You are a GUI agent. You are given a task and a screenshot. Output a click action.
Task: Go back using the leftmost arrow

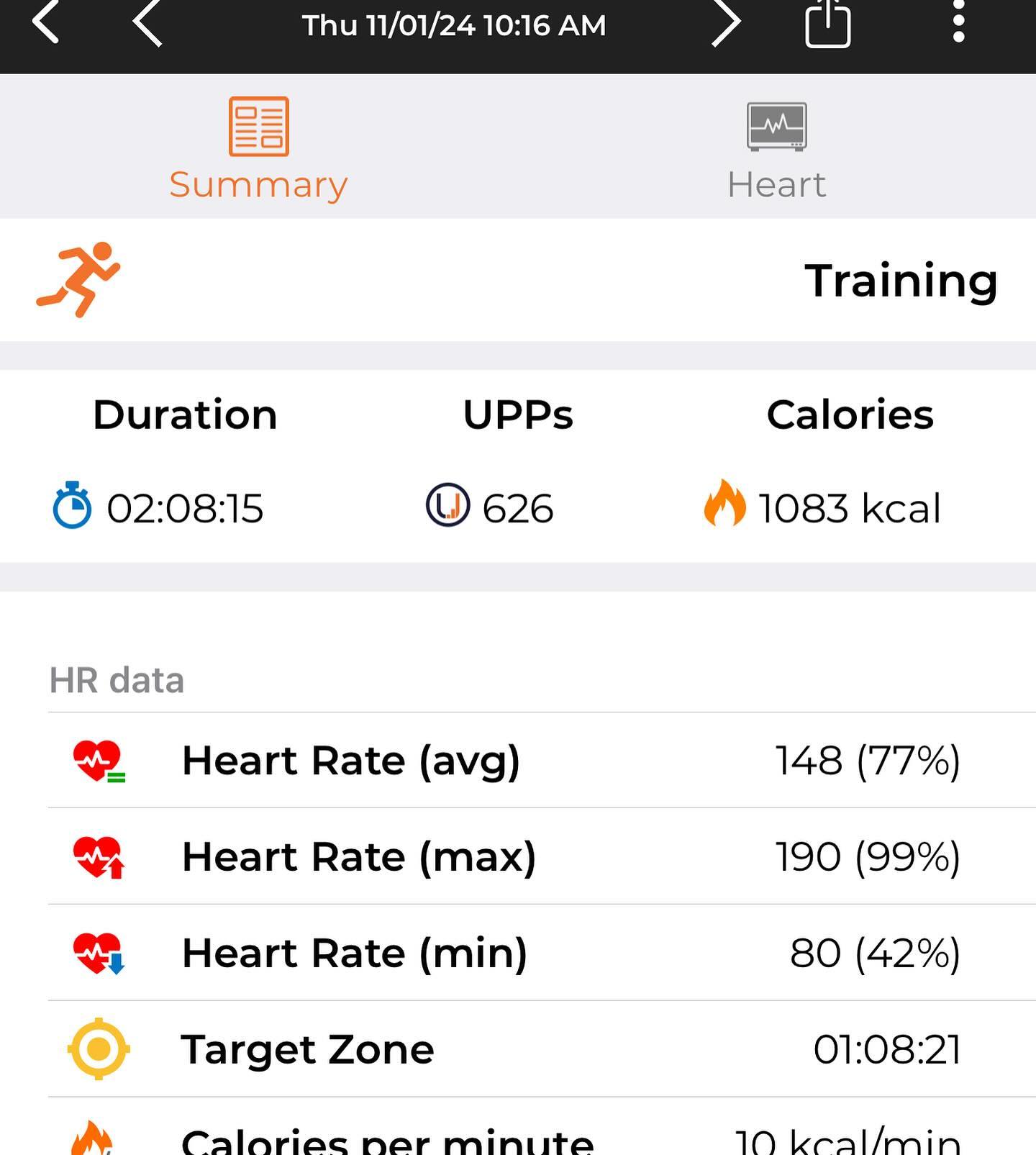(45, 23)
